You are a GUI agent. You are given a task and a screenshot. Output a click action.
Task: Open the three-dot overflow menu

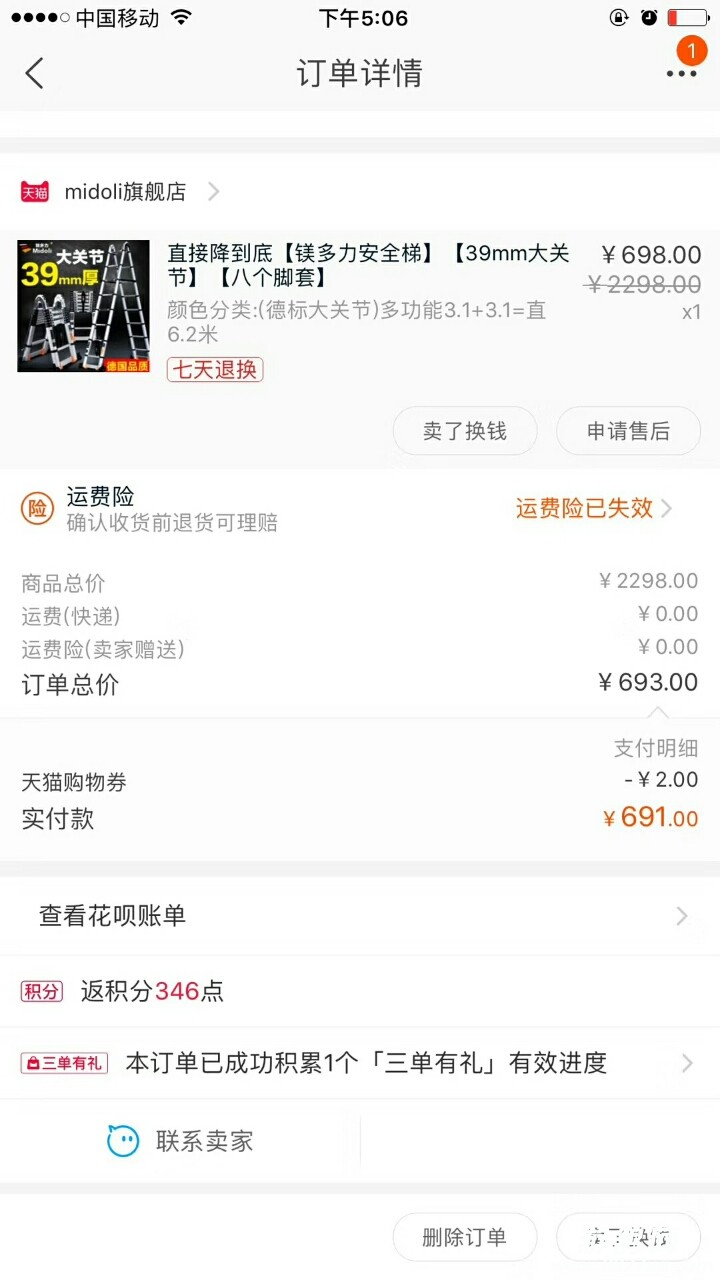[682, 73]
